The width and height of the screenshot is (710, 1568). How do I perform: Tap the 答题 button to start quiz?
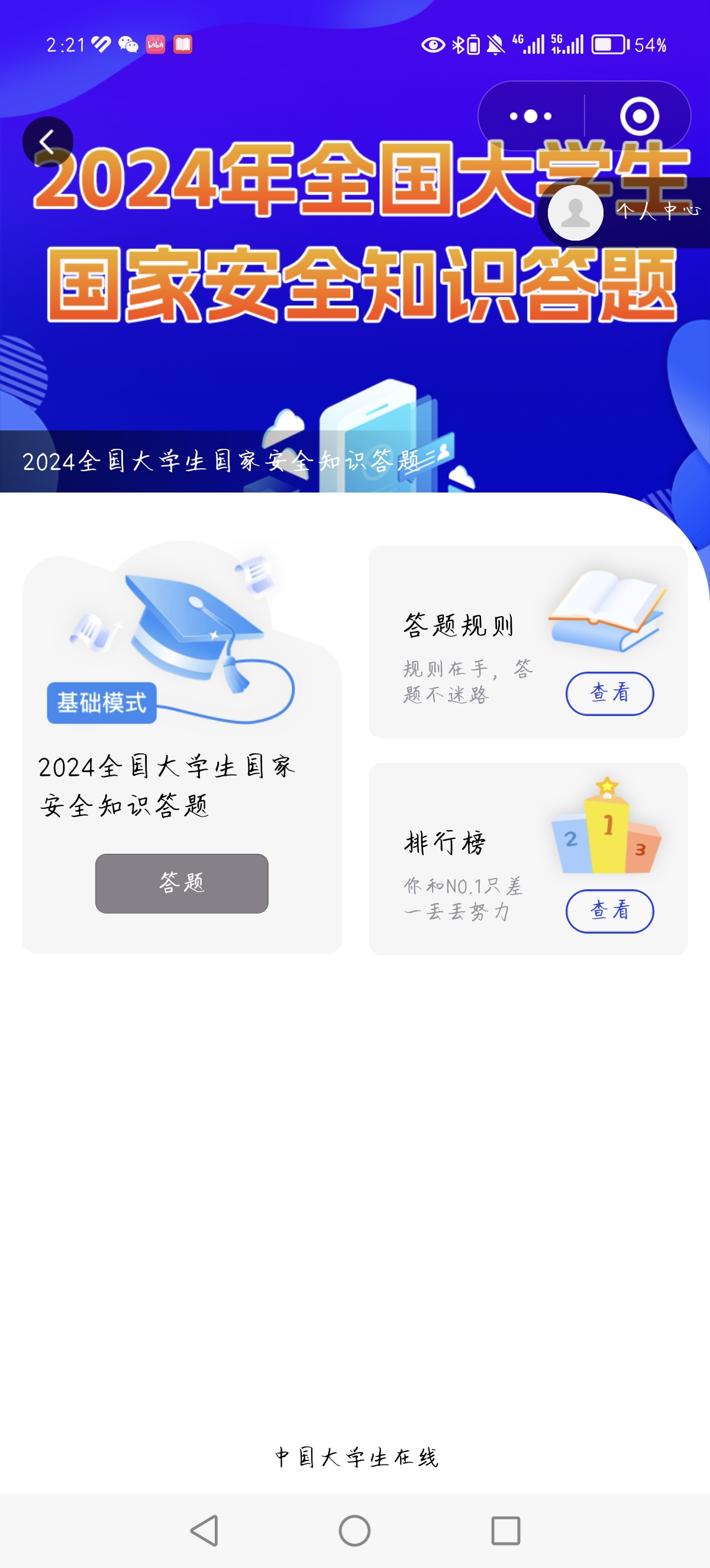click(182, 883)
